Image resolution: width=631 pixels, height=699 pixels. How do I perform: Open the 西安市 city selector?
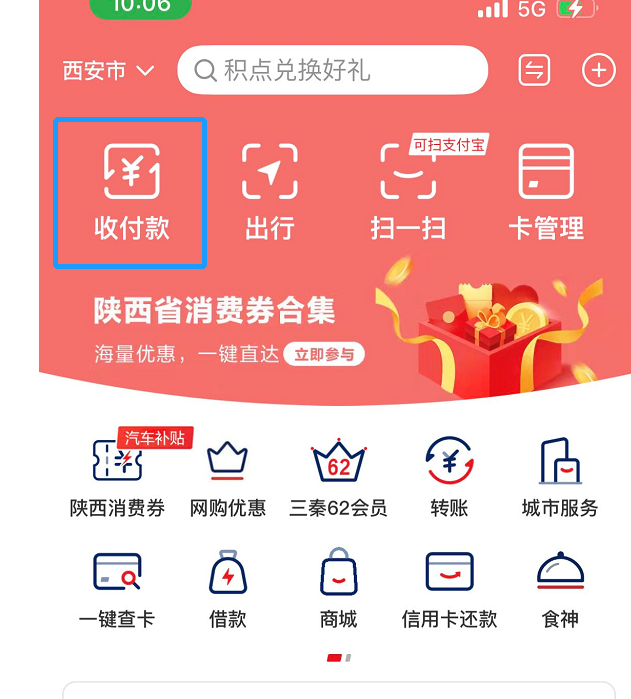click(x=108, y=71)
